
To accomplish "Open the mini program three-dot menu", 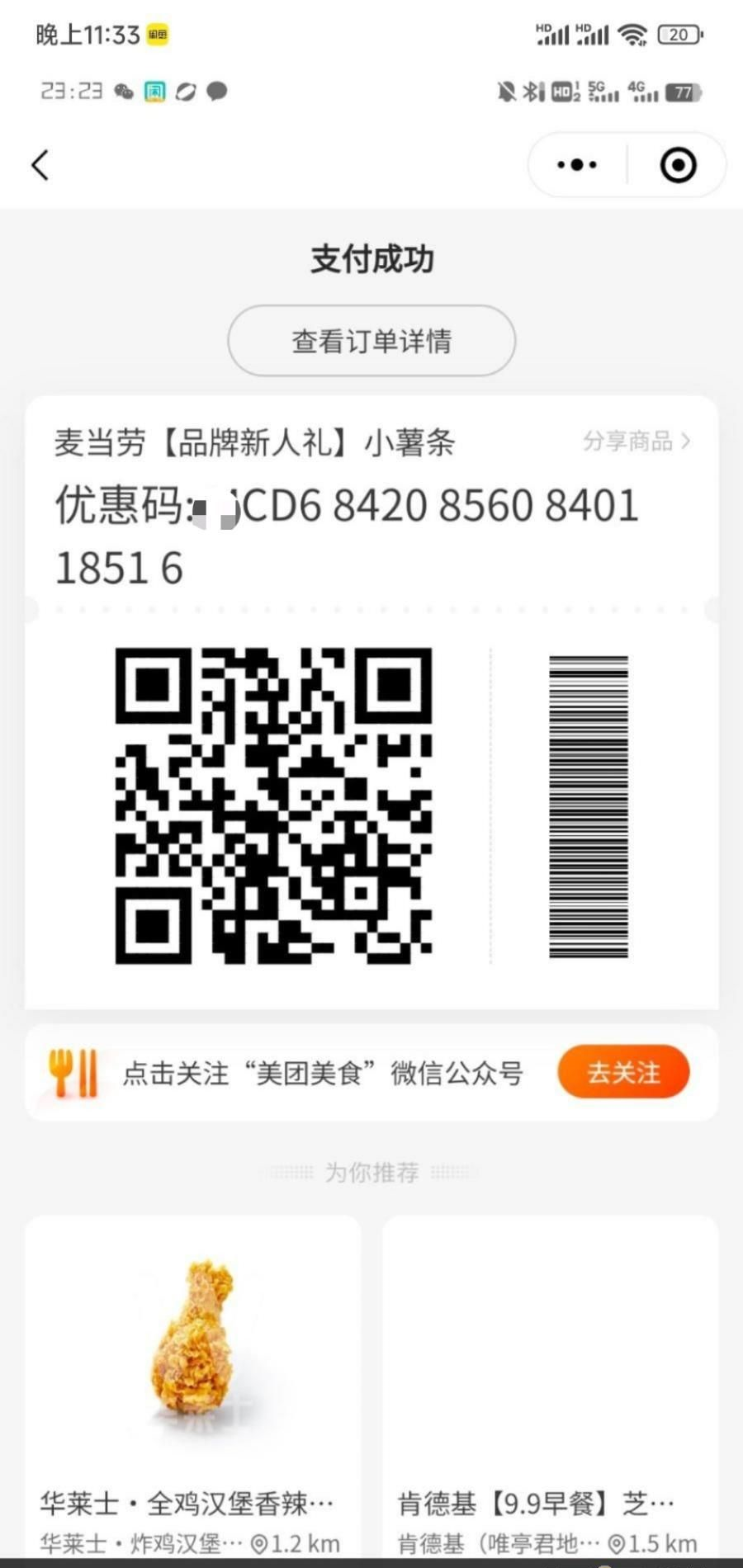I will pyautogui.click(x=577, y=165).
